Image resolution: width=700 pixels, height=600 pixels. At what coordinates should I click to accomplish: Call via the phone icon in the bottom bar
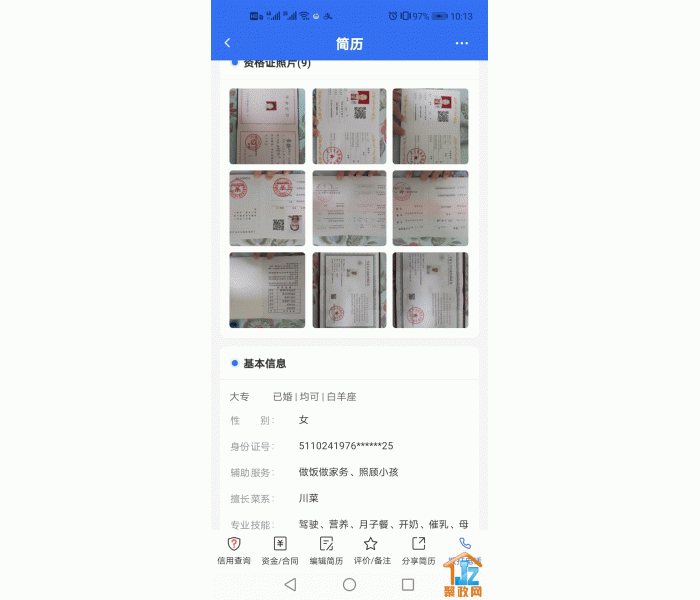tap(464, 546)
